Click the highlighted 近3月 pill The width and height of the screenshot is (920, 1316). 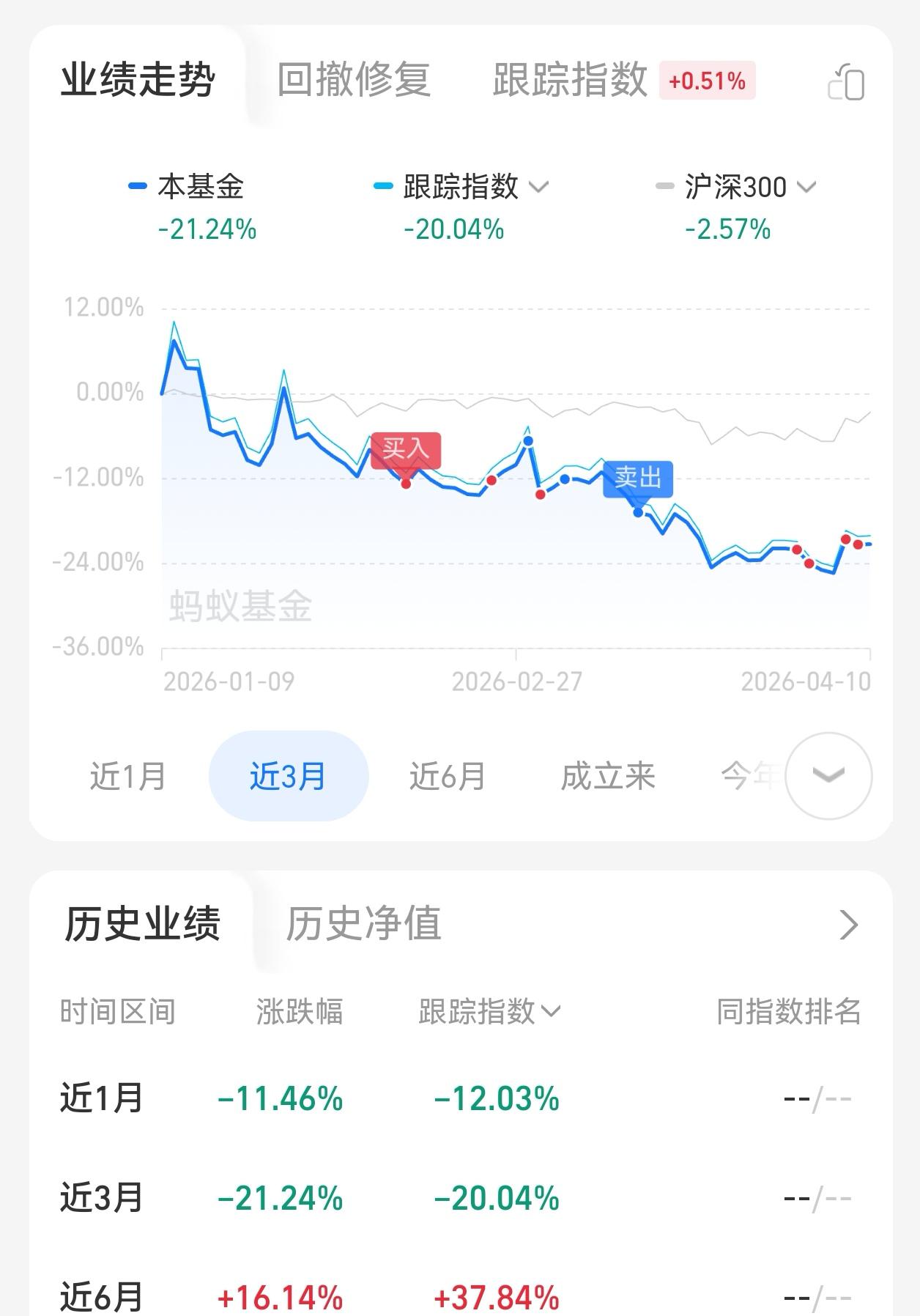(x=286, y=777)
